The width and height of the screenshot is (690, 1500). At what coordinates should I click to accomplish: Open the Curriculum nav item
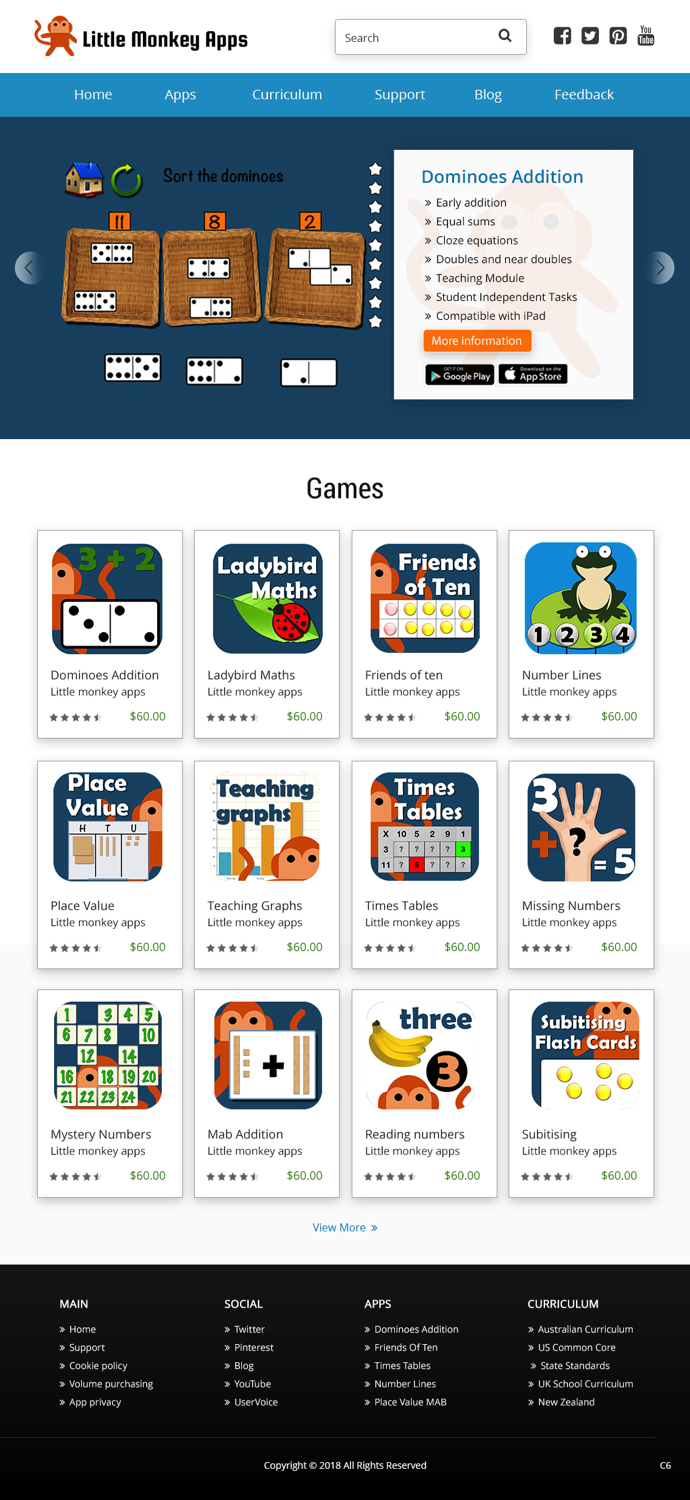click(x=287, y=94)
